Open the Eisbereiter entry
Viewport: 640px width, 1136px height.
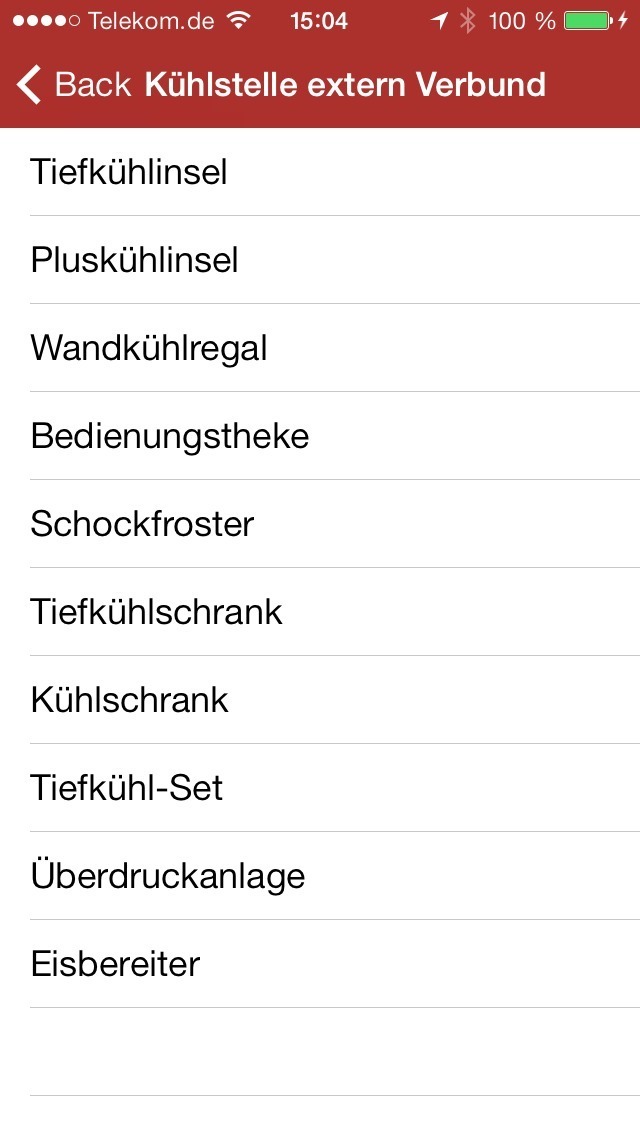point(320,964)
